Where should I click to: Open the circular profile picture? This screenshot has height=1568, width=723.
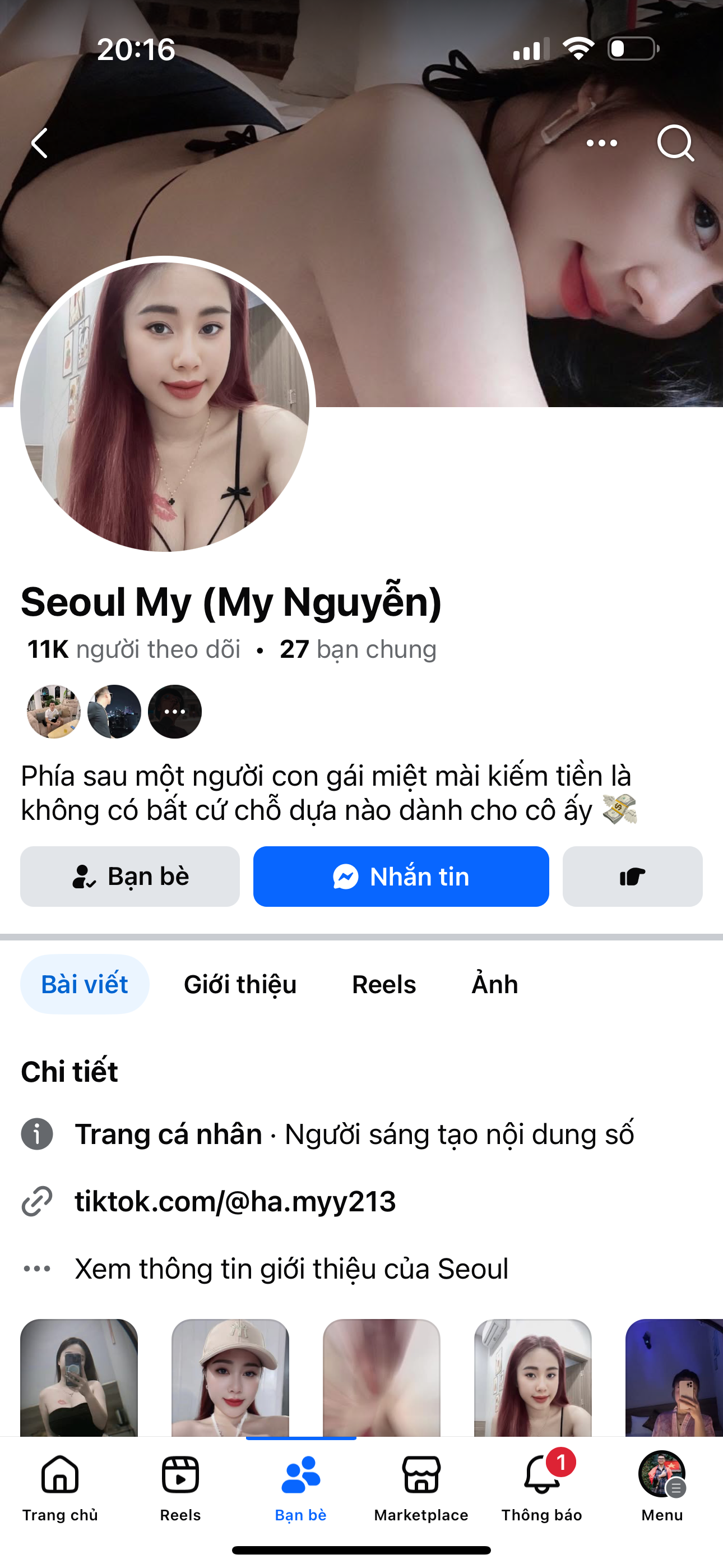(164, 407)
